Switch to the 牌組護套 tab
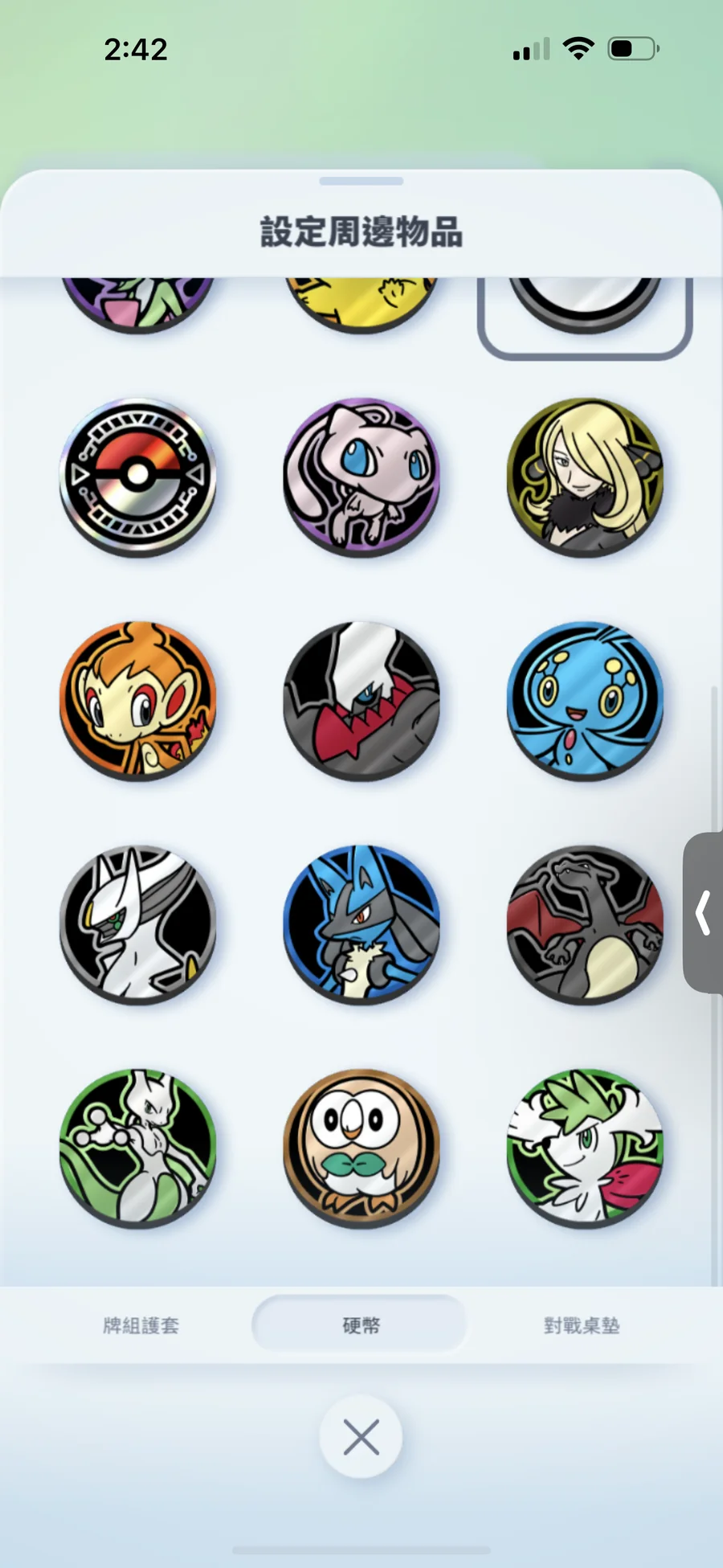This screenshot has height=1568, width=723. [x=141, y=1325]
